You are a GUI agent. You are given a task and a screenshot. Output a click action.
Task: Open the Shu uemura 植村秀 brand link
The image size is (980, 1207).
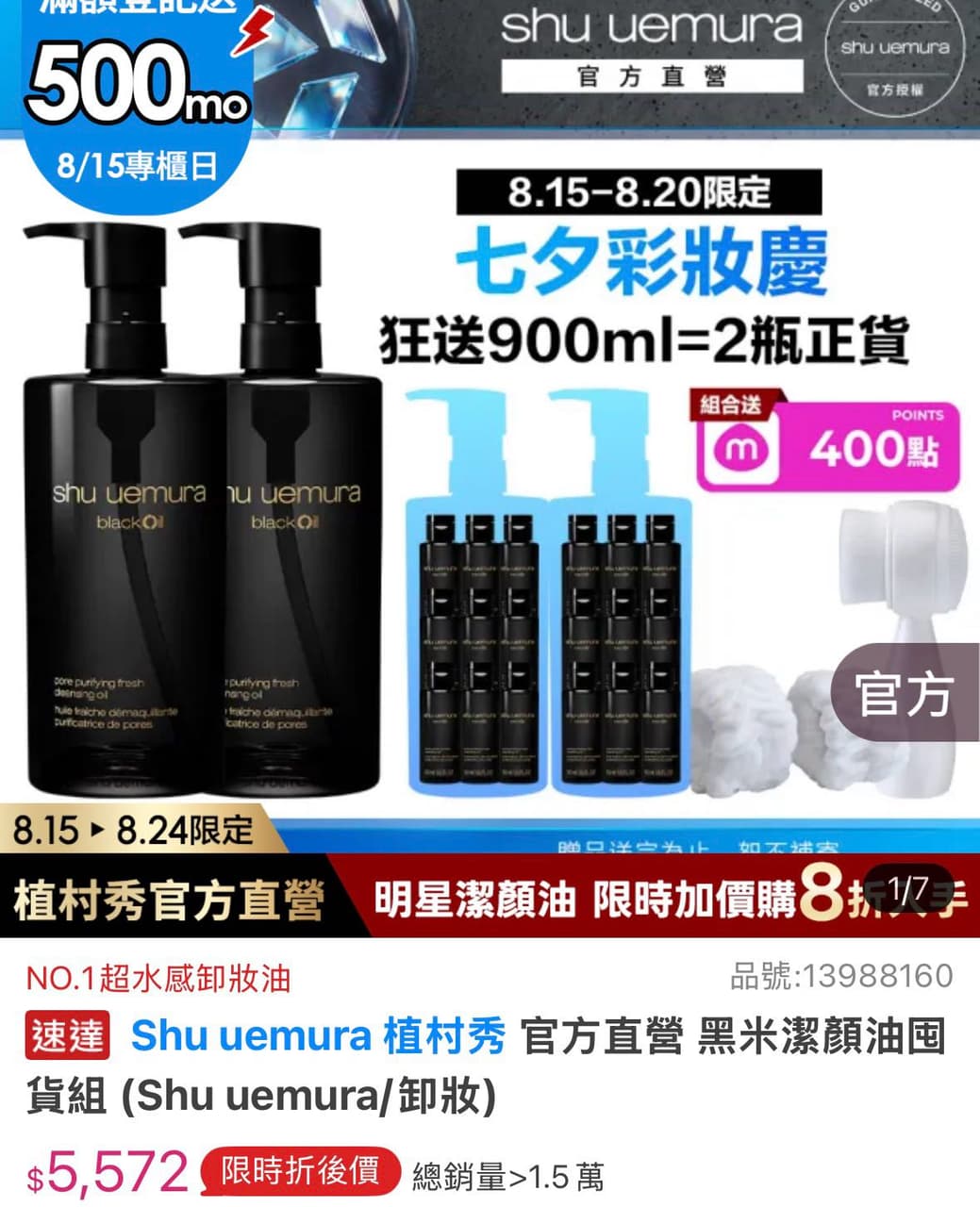tap(318, 1036)
